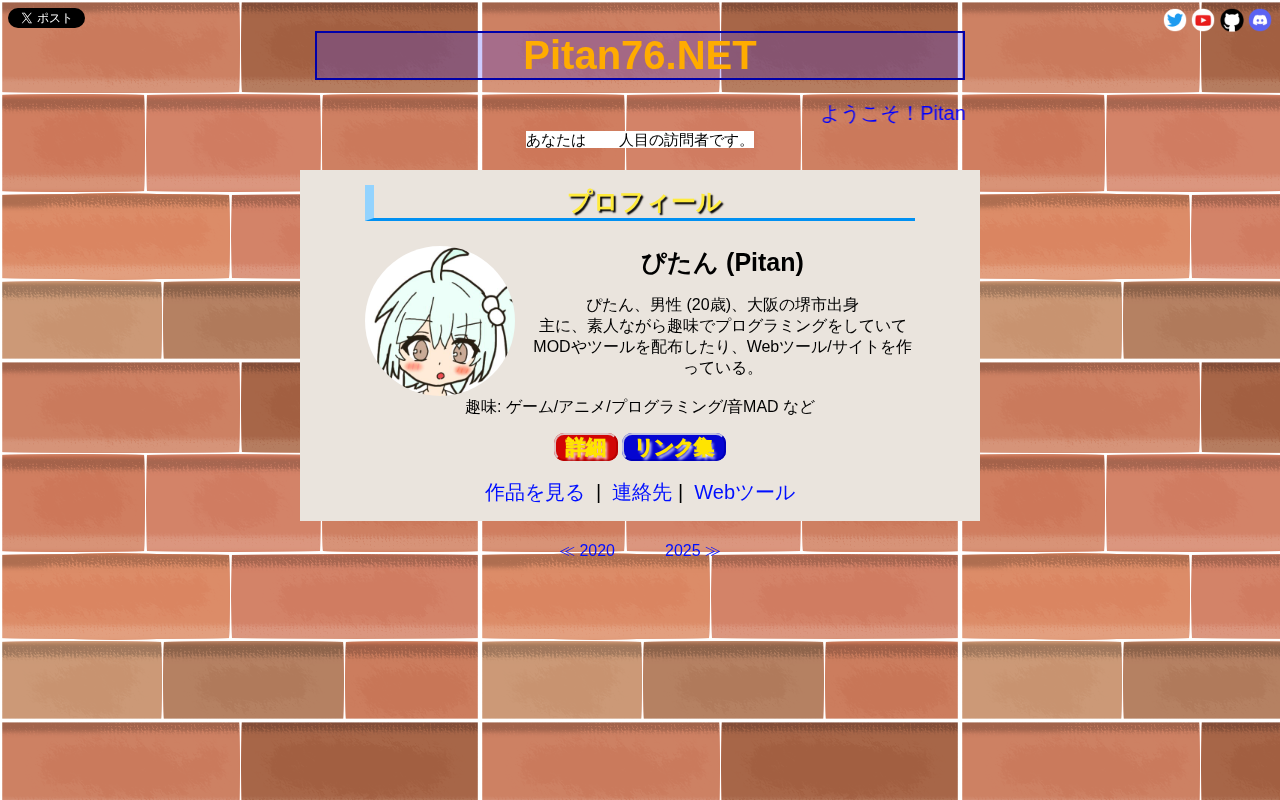Tap the 詳細 button

[x=586, y=448]
